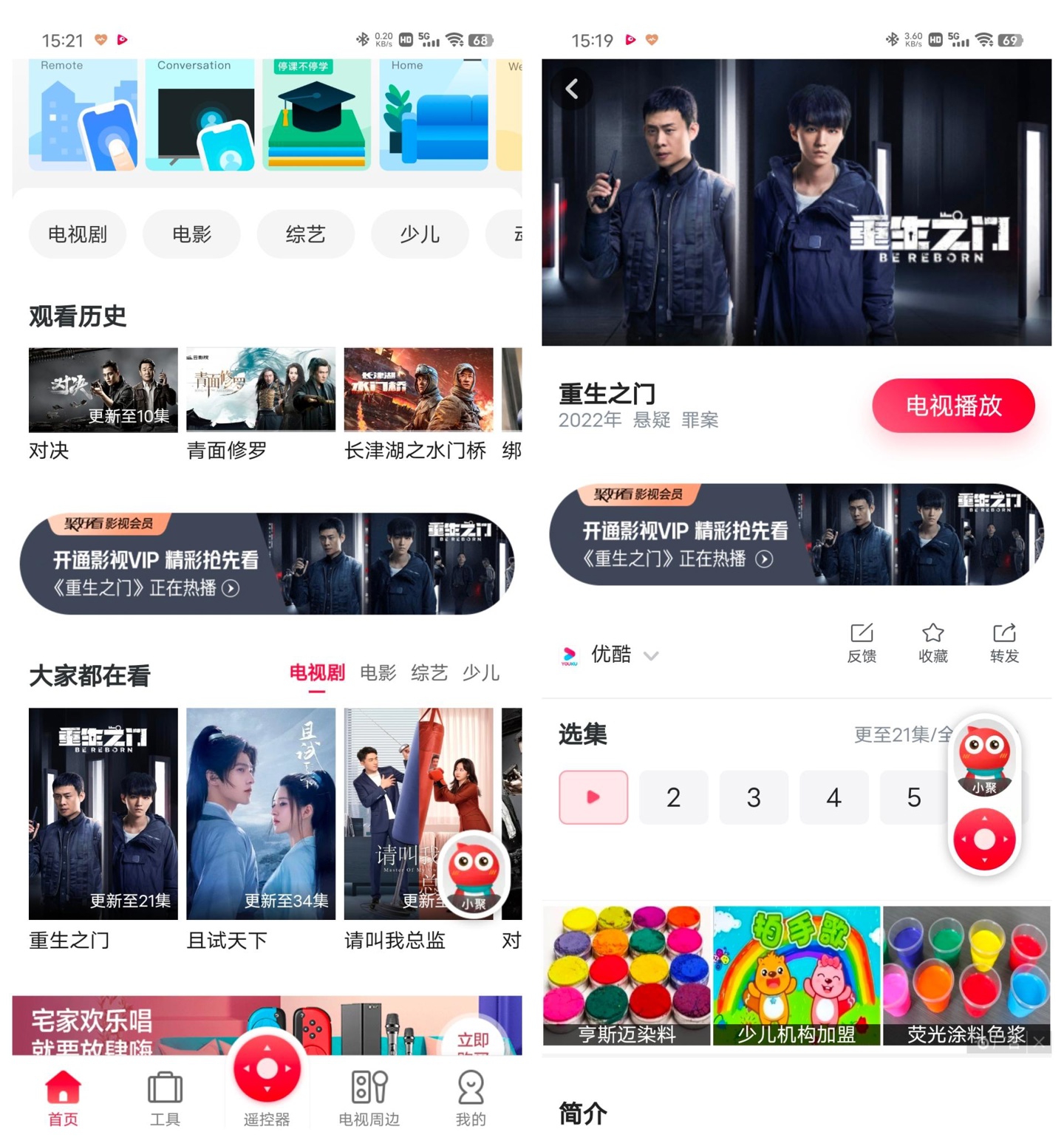Tap the 反馈 feedback icon
Image resolution: width=1064 pixels, height=1146 pixels.
862,633
